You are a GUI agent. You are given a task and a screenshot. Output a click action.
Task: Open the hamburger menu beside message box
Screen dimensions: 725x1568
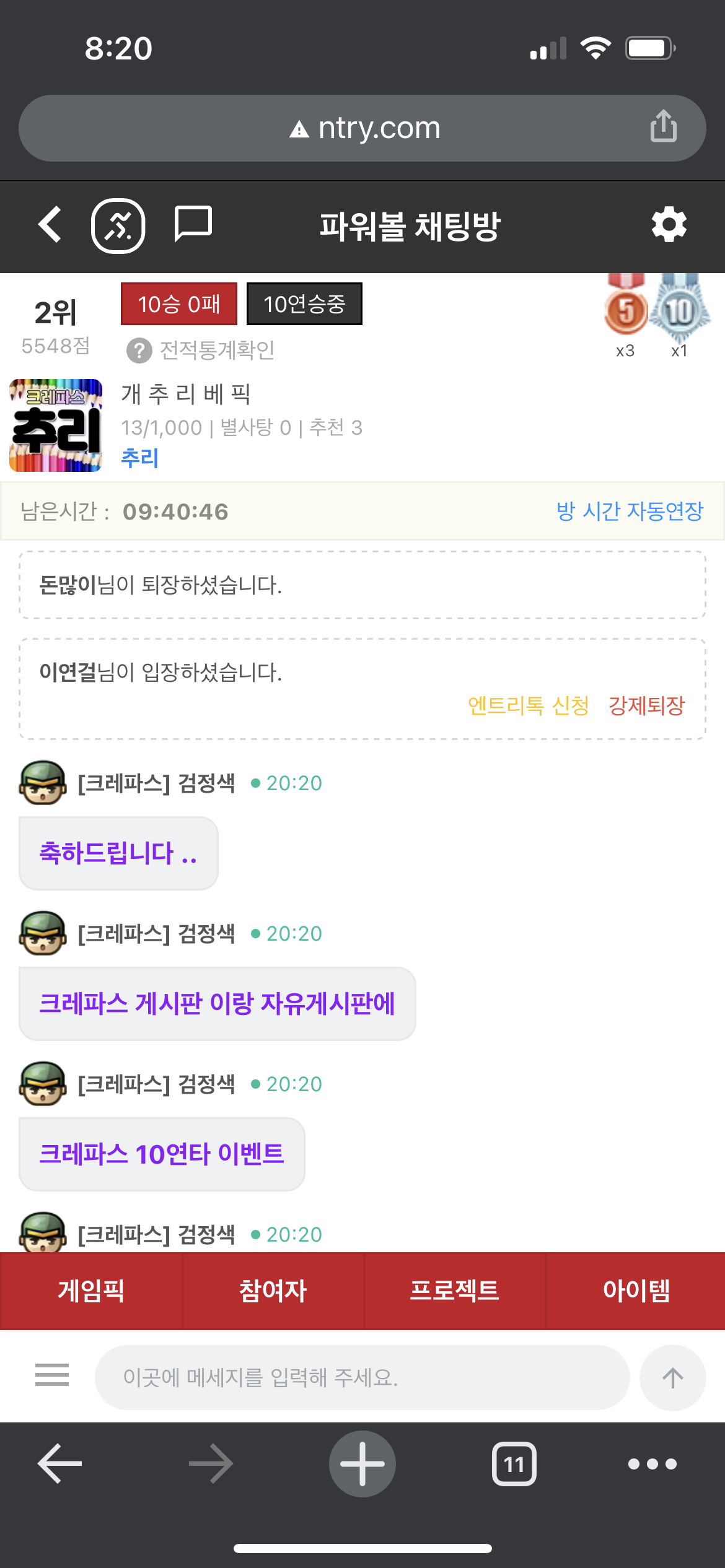click(52, 1375)
